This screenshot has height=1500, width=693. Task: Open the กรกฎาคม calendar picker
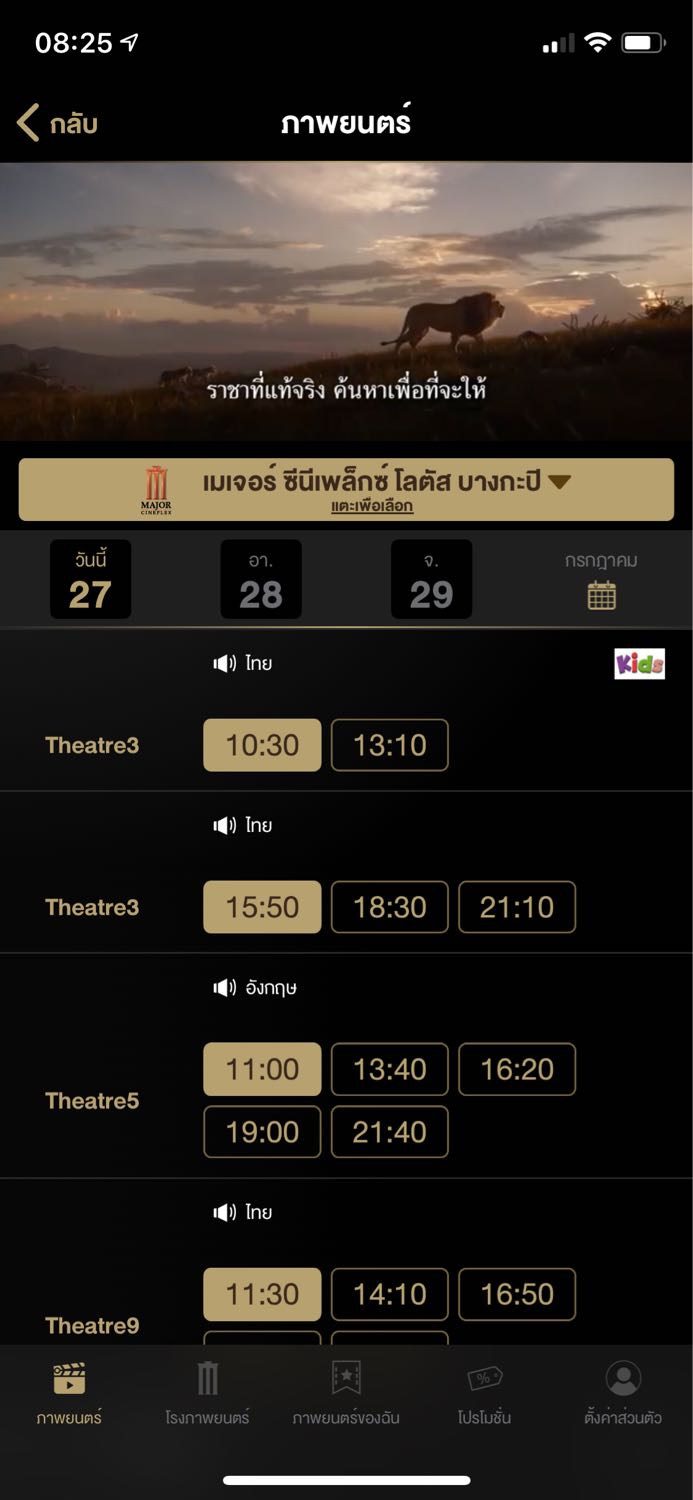coord(601,580)
